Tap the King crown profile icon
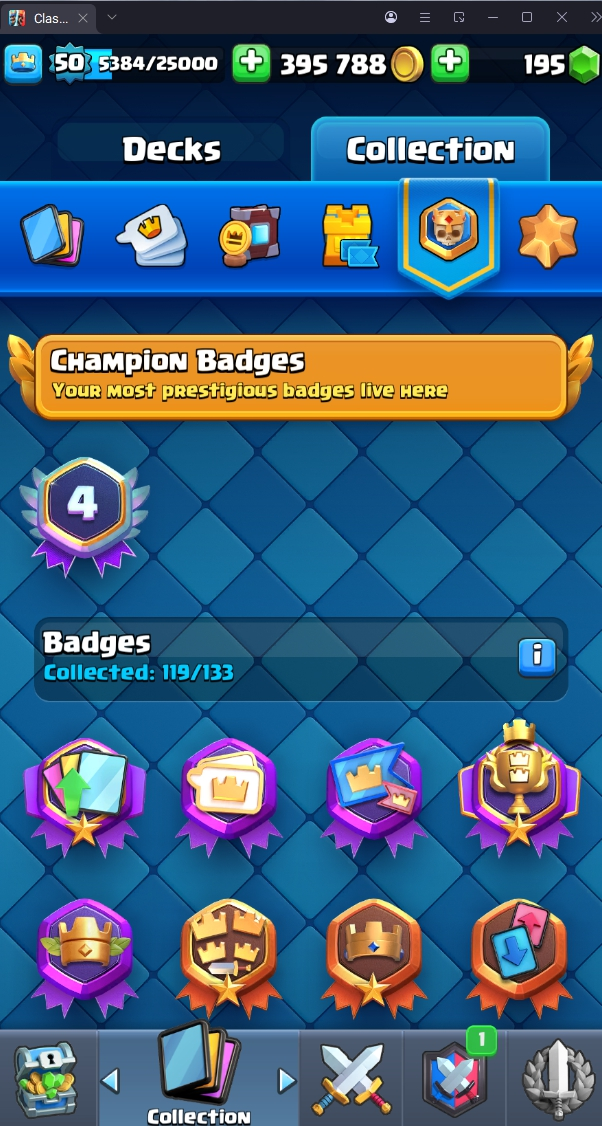Image resolution: width=602 pixels, height=1126 pixels. [23, 64]
